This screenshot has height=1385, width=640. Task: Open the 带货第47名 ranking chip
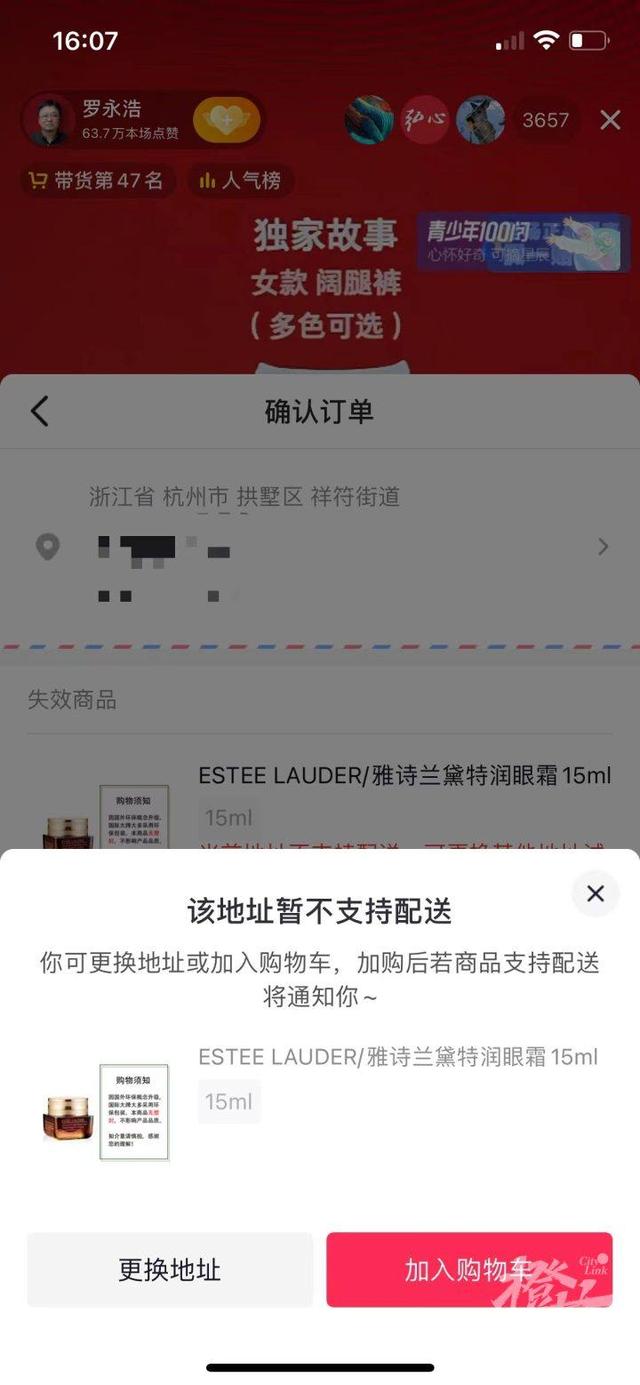tap(97, 181)
